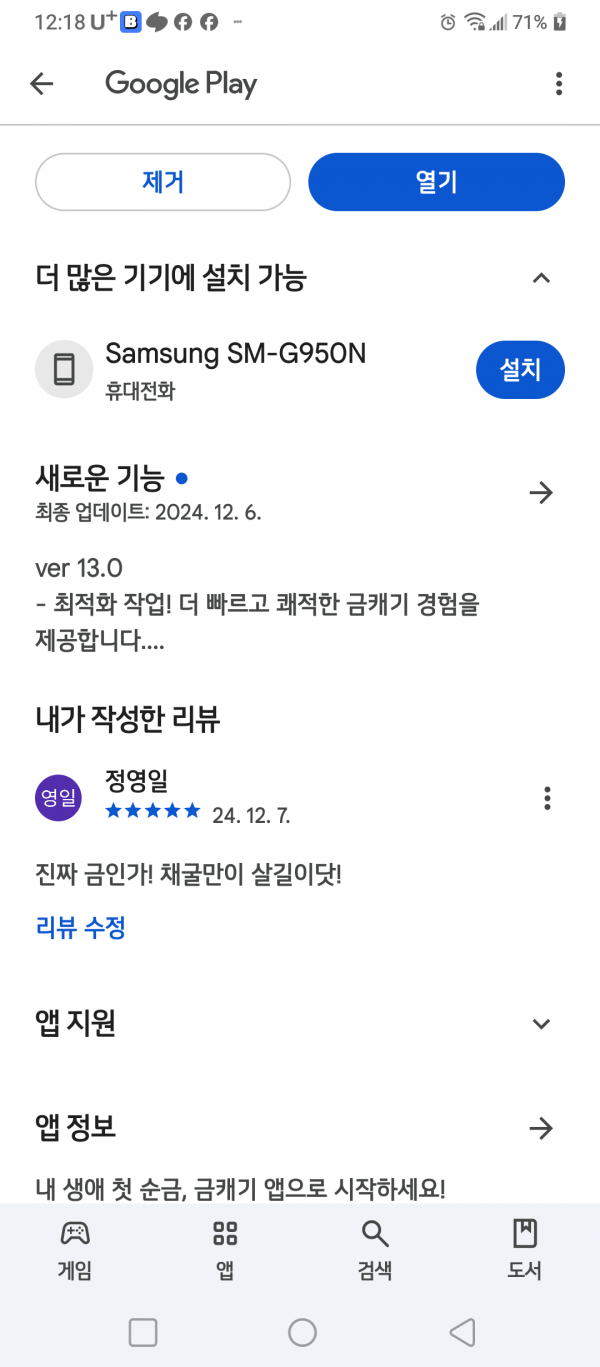The height and width of the screenshot is (1367, 600).
Task: Open options menu for 정영일 review
Action: point(547,798)
